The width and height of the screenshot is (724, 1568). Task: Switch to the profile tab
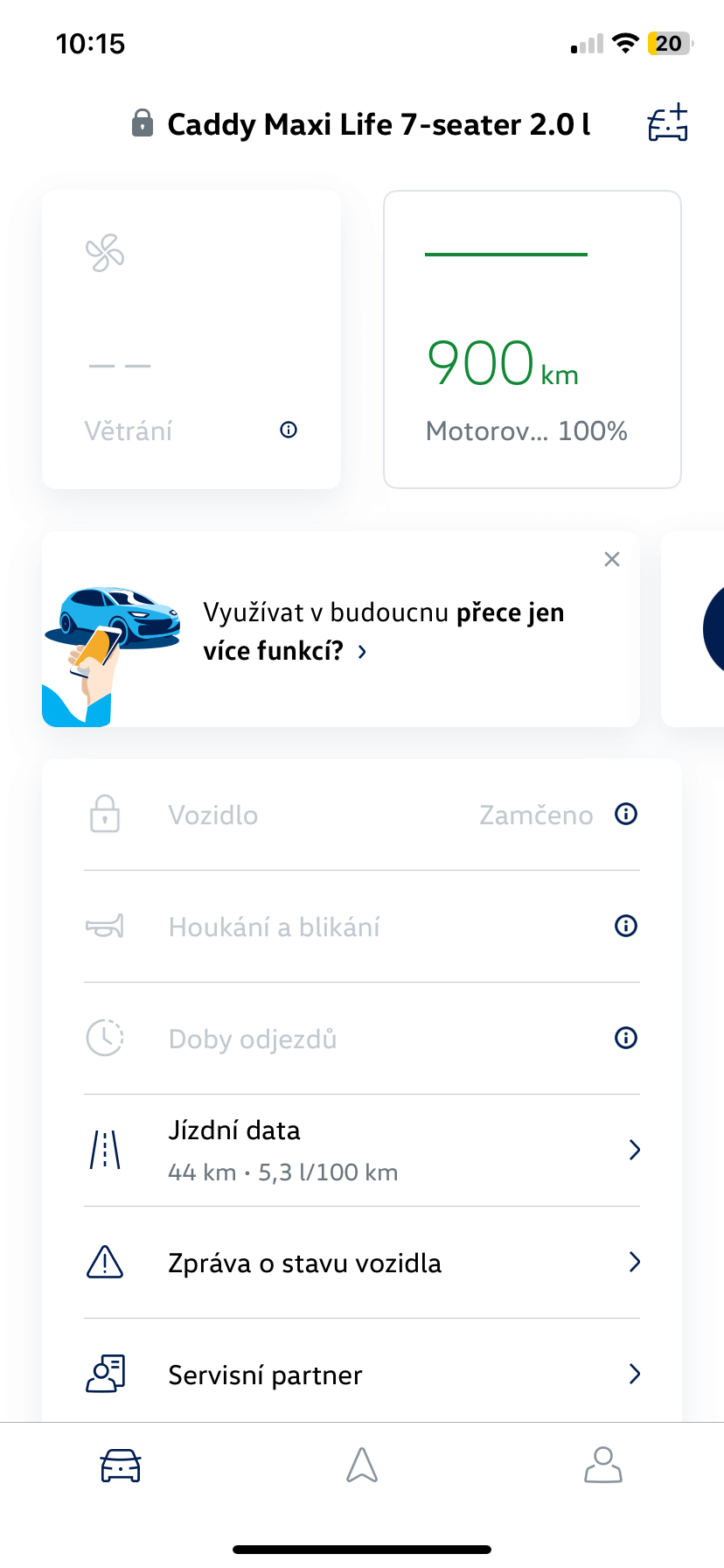(x=603, y=1465)
